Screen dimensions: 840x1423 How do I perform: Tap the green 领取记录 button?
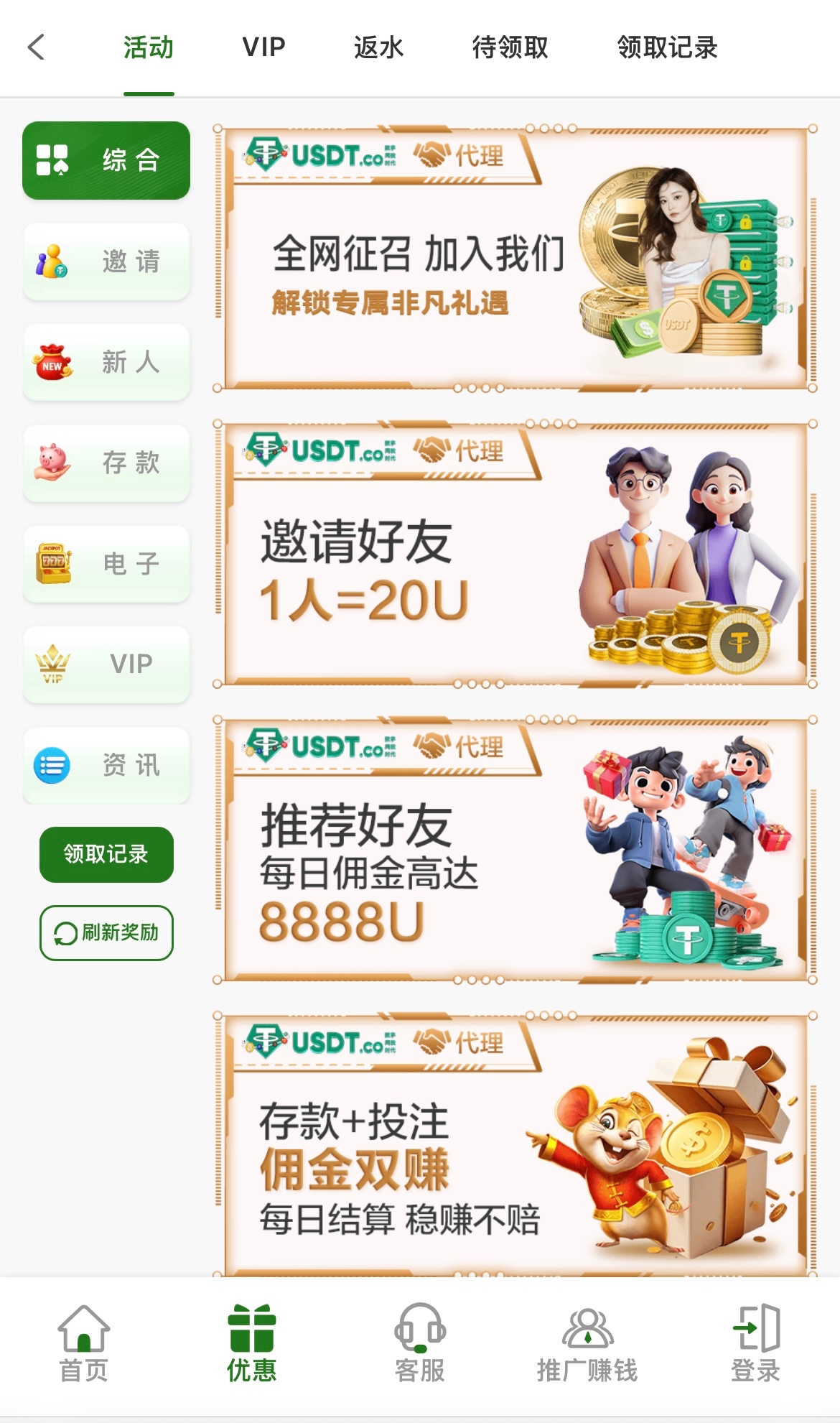(x=106, y=854)
